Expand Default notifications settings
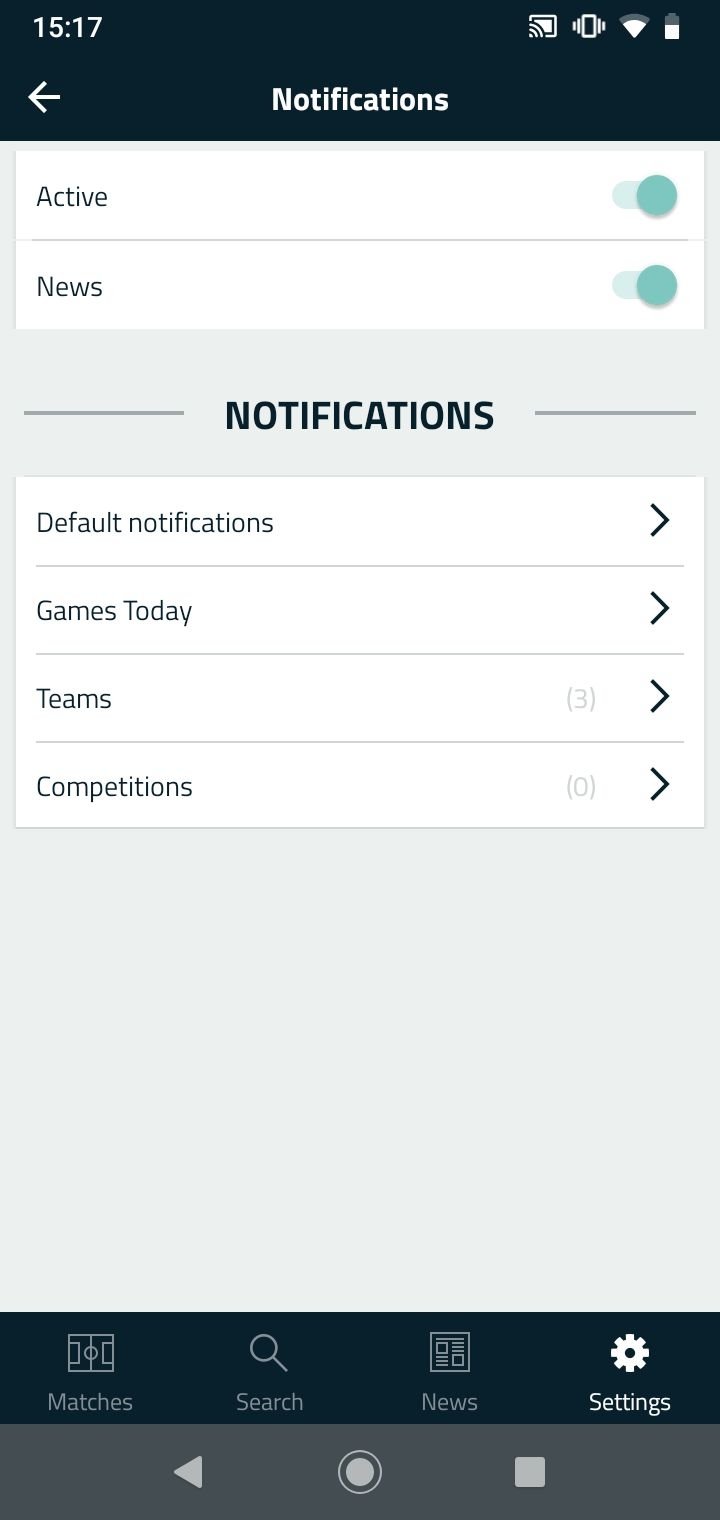Screen dimensions: 720x1520 coord(360,521)
